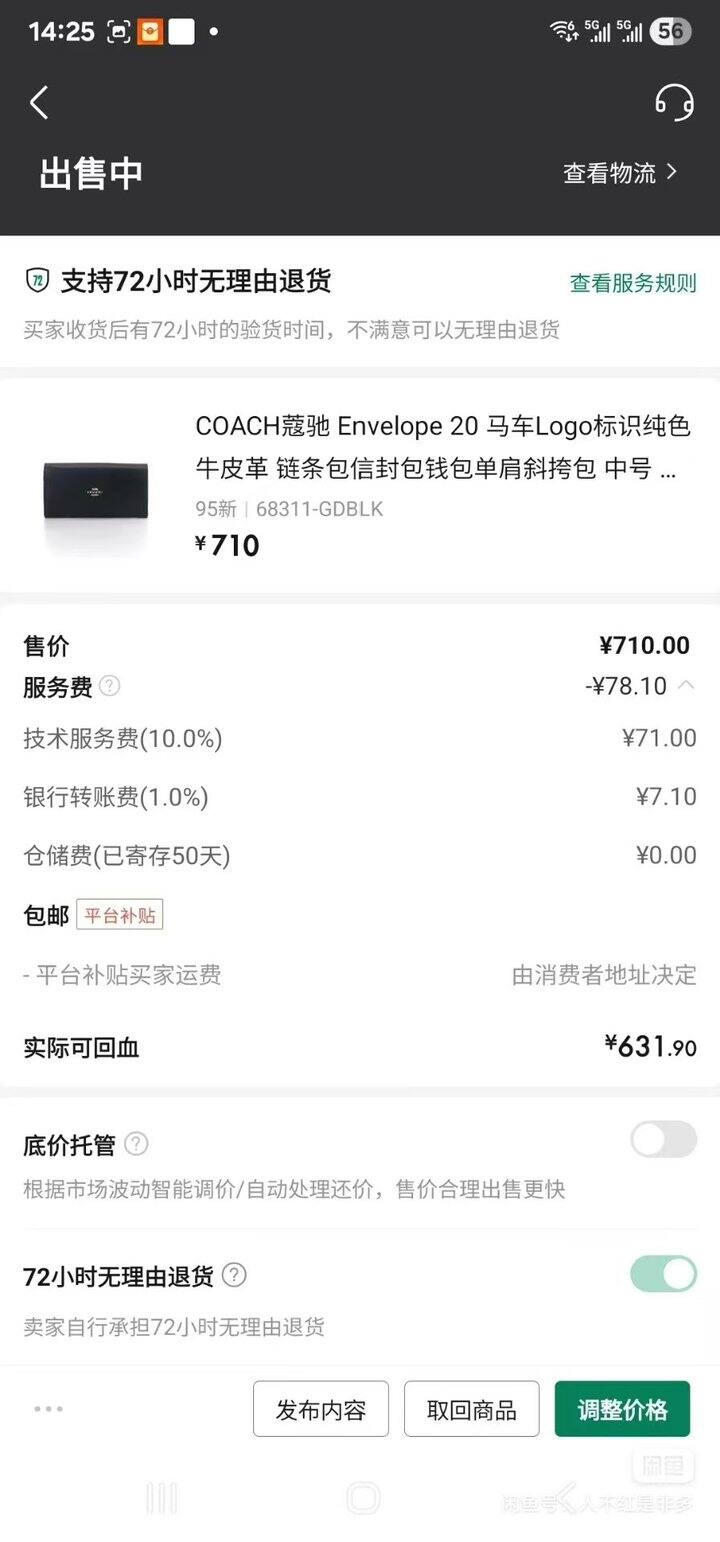This screenshot has height=1542, width=720.
Task: Tap the 发布内容 button
Action: tap(320, 1409)
